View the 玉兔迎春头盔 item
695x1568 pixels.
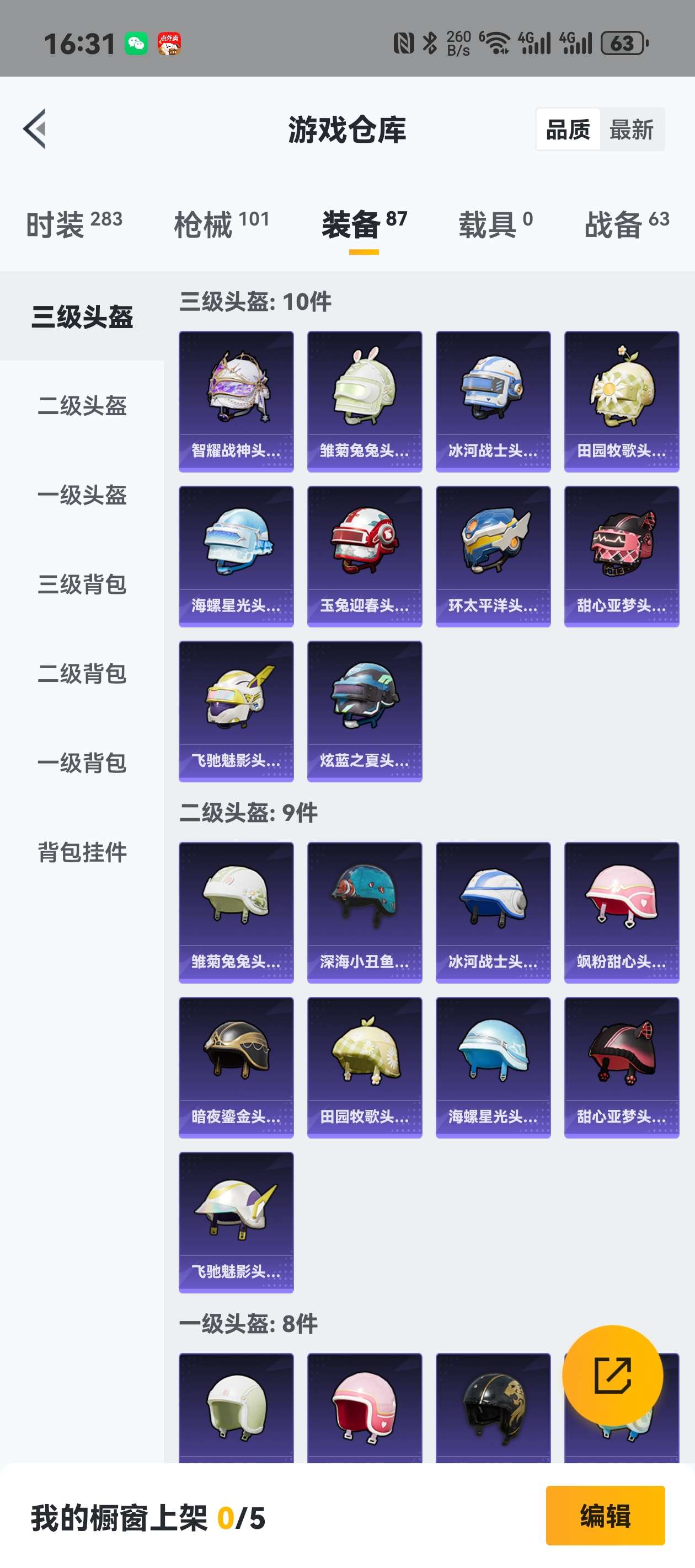(364, 556)
